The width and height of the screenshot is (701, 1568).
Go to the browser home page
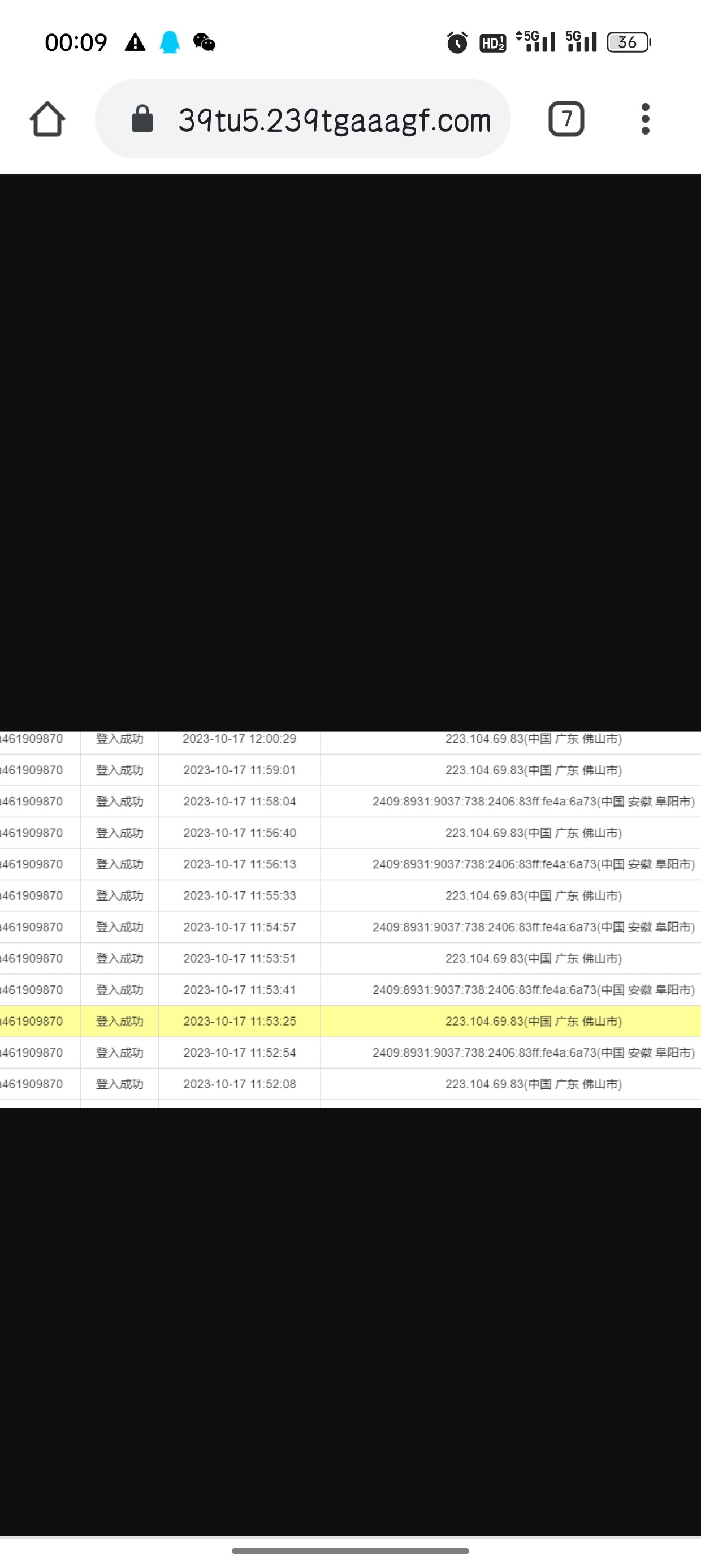(47, 119)
